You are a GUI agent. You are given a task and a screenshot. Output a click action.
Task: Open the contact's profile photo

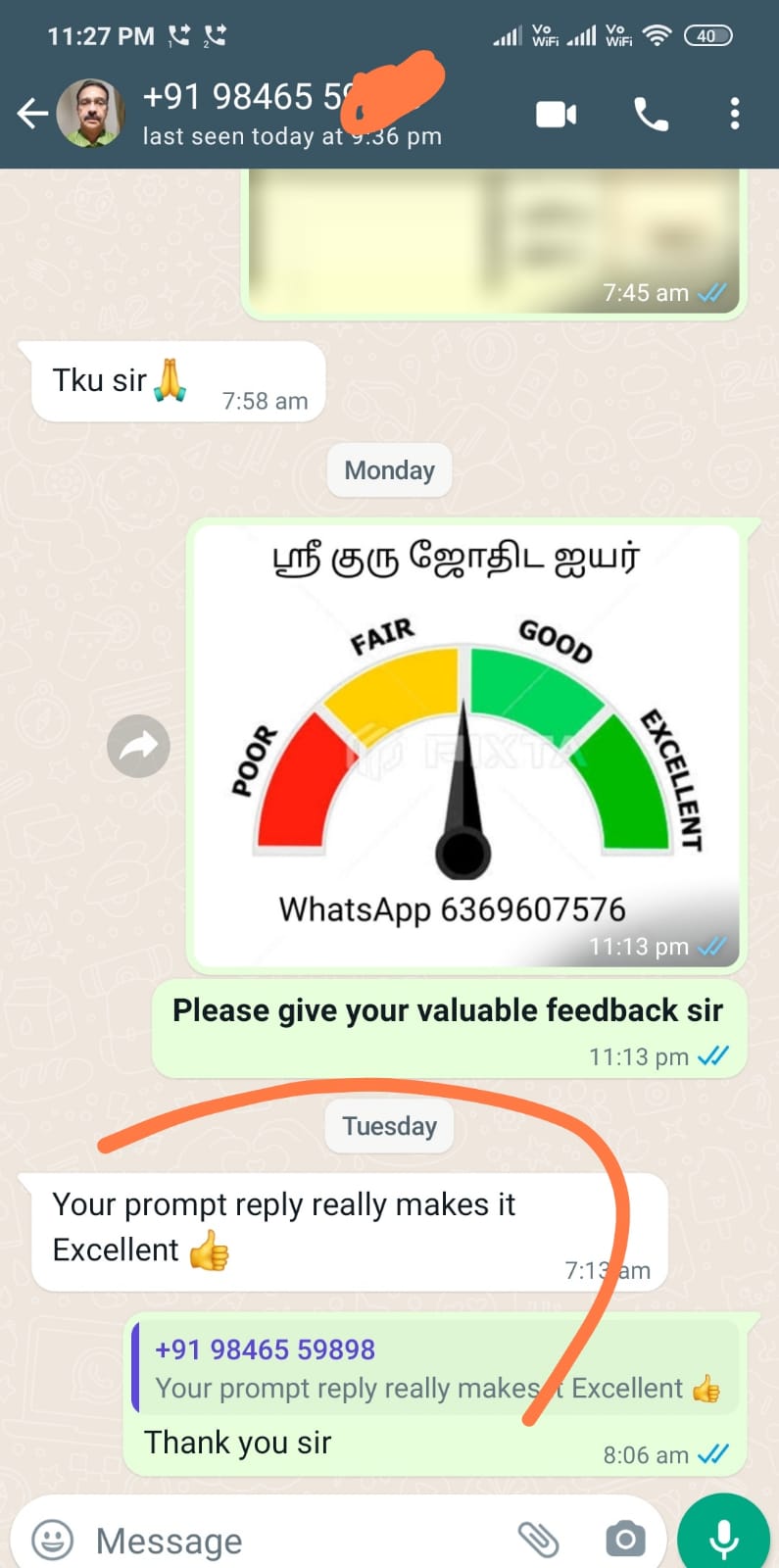[90, 114]
